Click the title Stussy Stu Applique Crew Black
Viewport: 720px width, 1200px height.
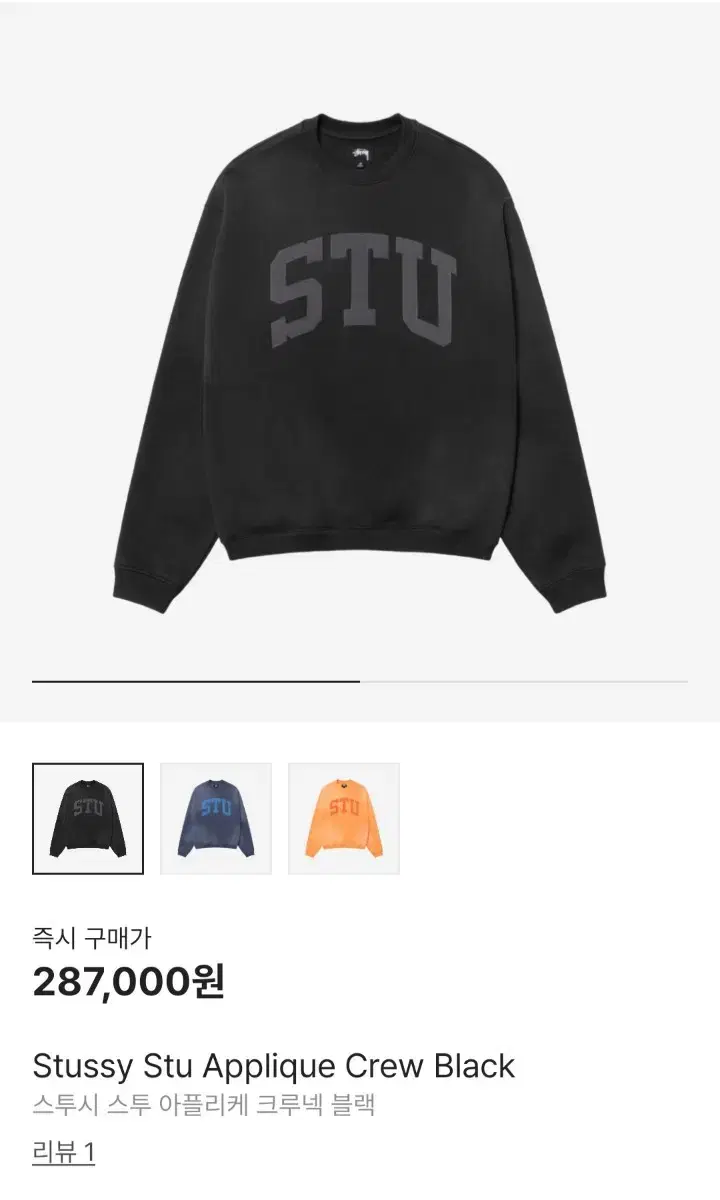[x=272, y=1066]
